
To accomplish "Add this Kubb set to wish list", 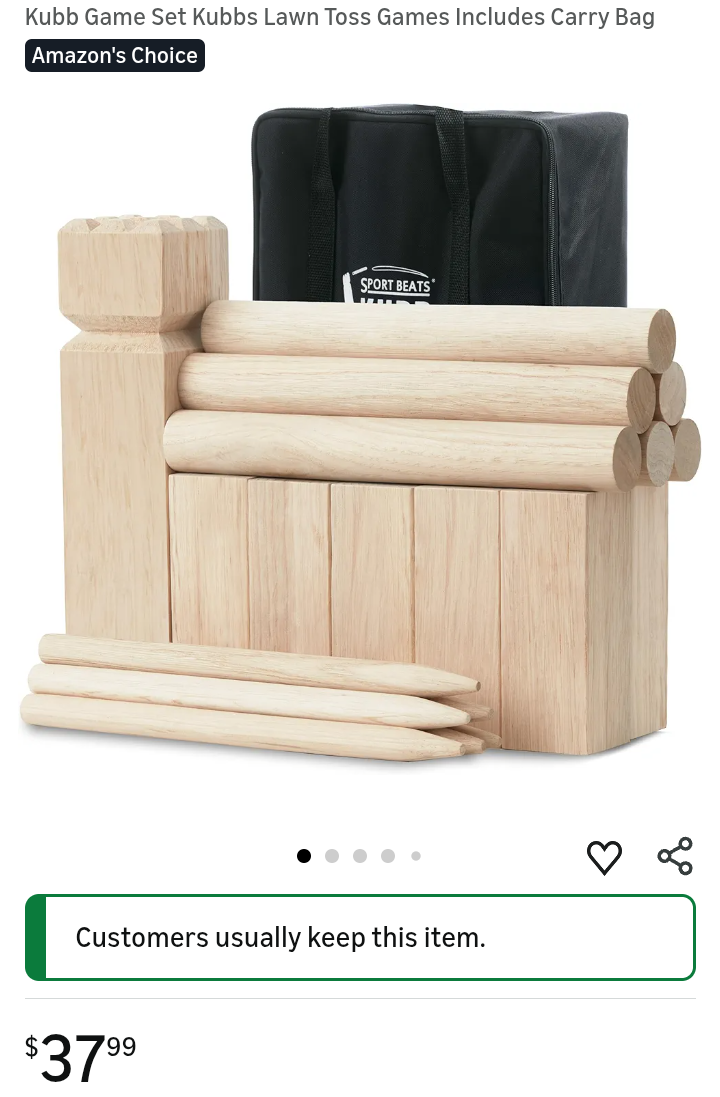I will 604,857.
